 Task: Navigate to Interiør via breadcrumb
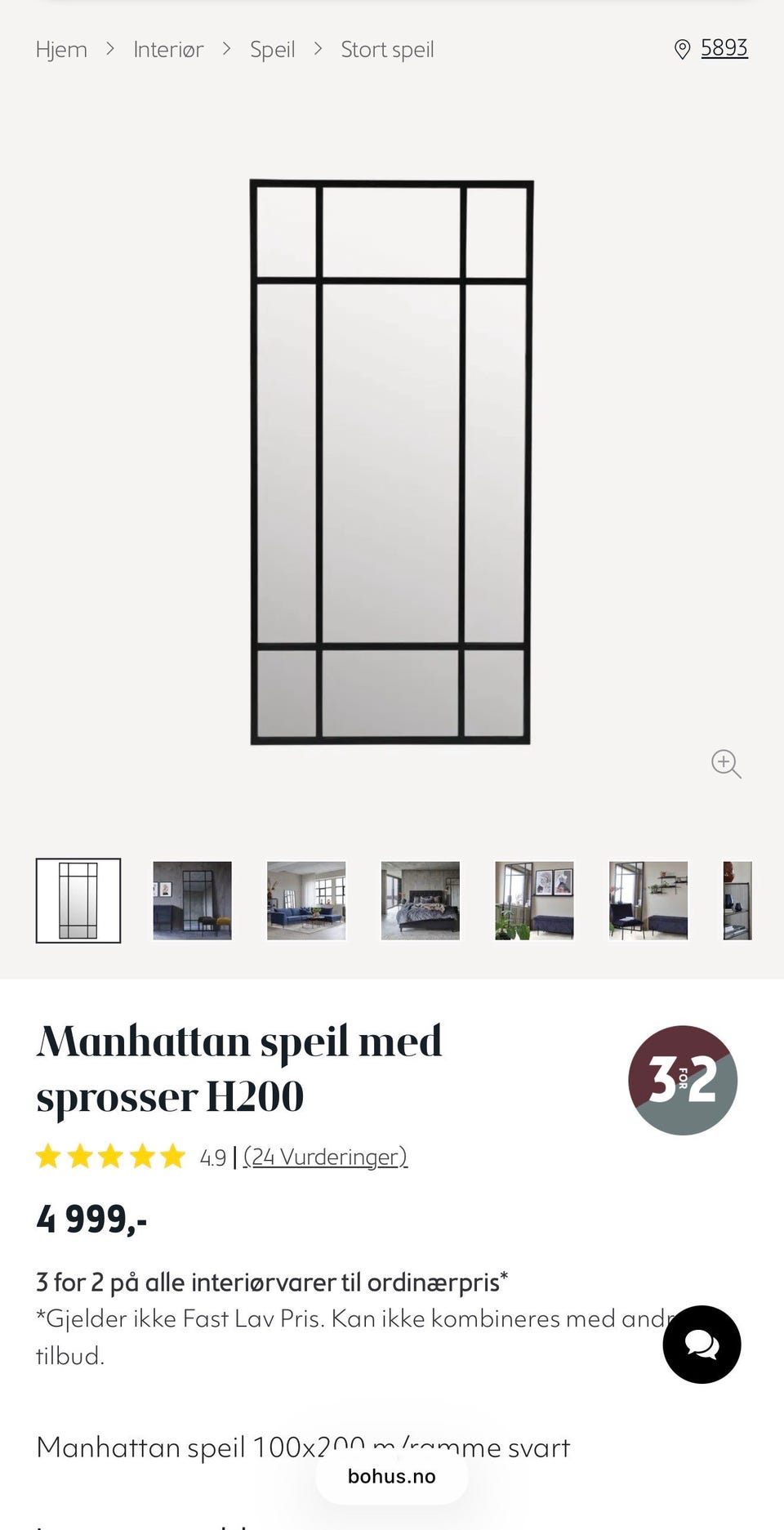167,49
